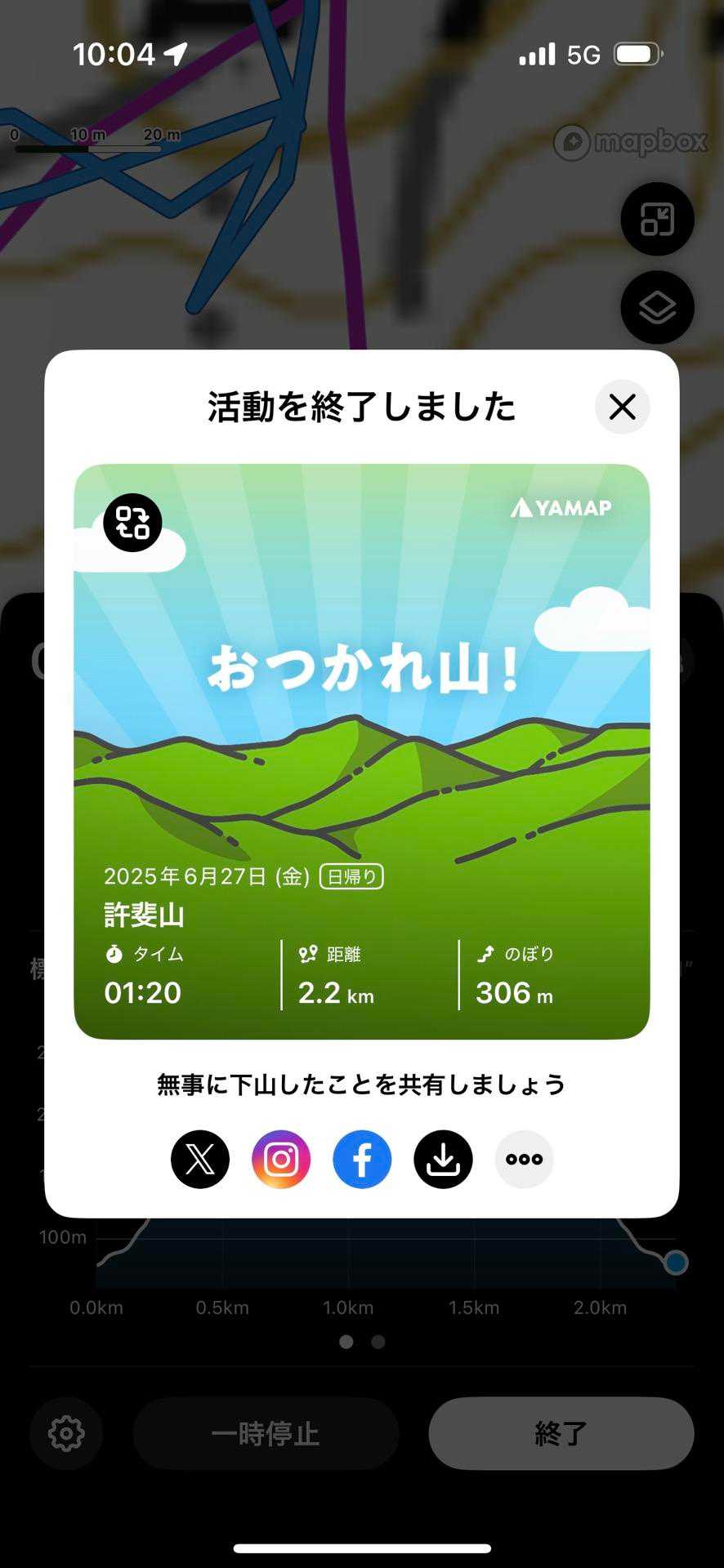
Task: Switch the share card design
Action: click(x=132, y=523)
